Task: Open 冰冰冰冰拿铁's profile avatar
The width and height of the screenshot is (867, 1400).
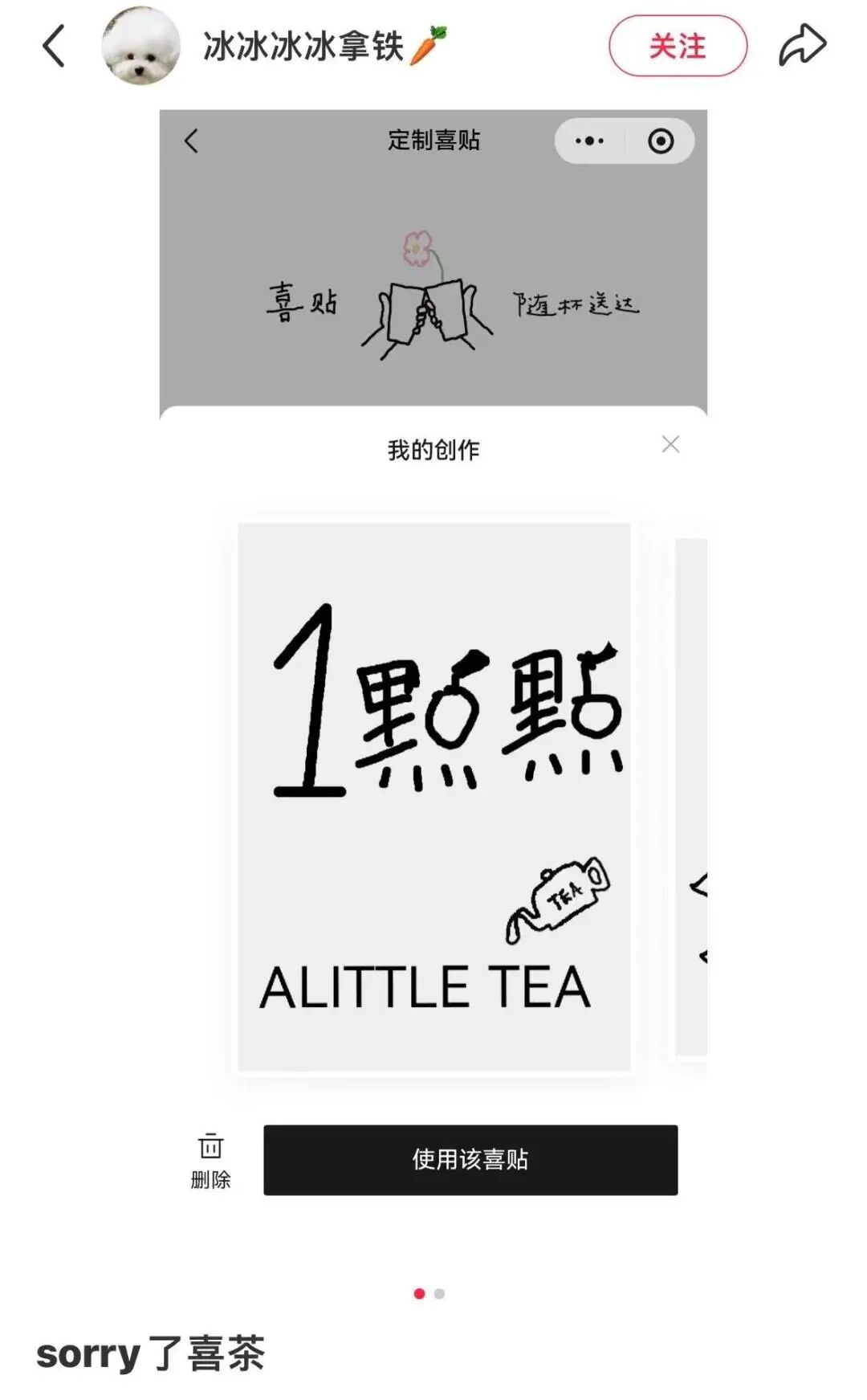Action: tap(140, 46)
